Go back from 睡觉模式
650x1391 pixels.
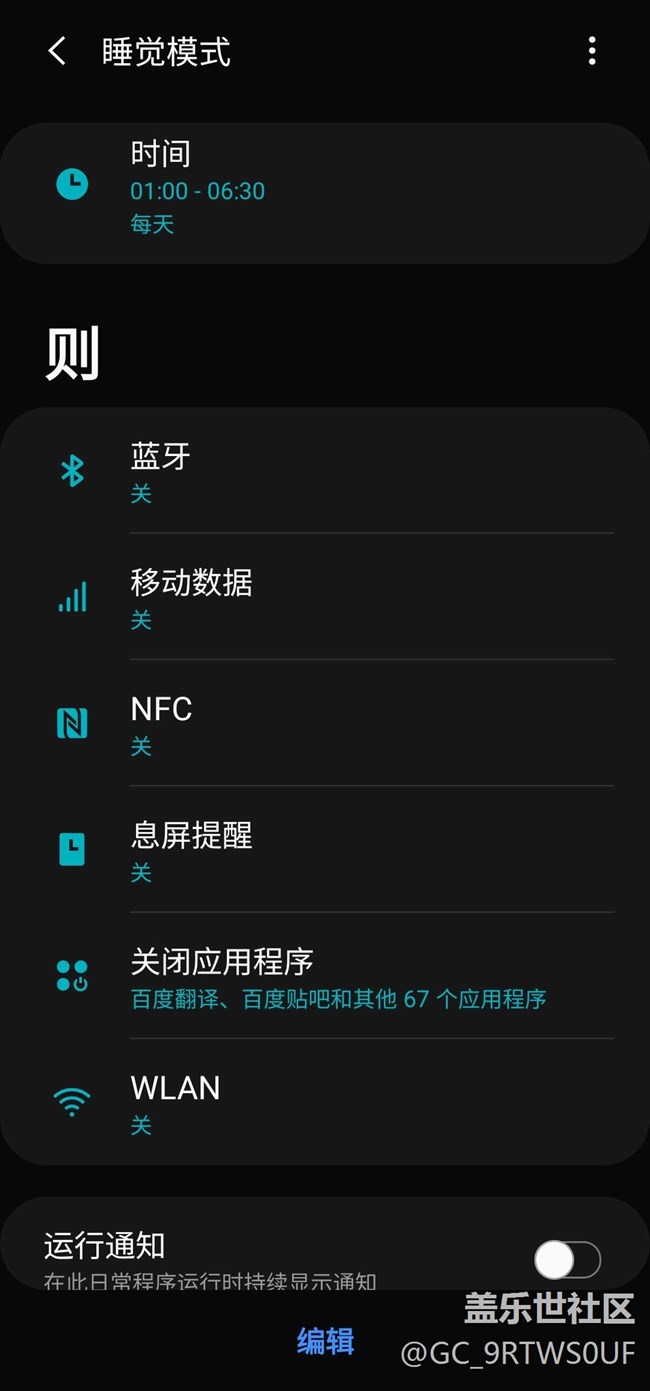(x=57, y=51)
